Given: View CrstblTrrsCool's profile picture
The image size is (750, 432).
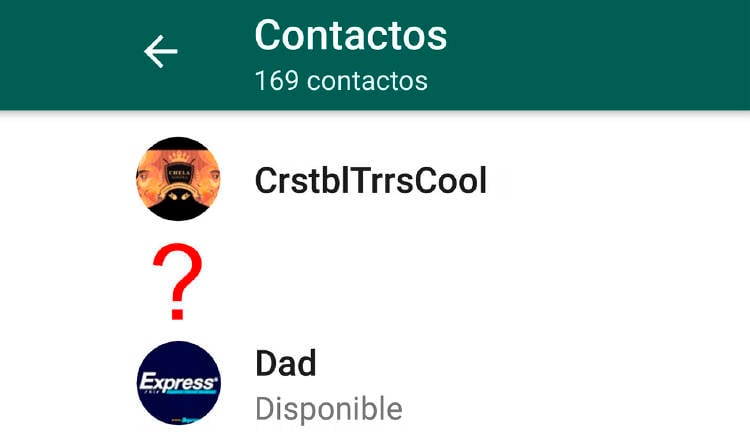Looking at the screenshot, I should click(x=177, y=179).
